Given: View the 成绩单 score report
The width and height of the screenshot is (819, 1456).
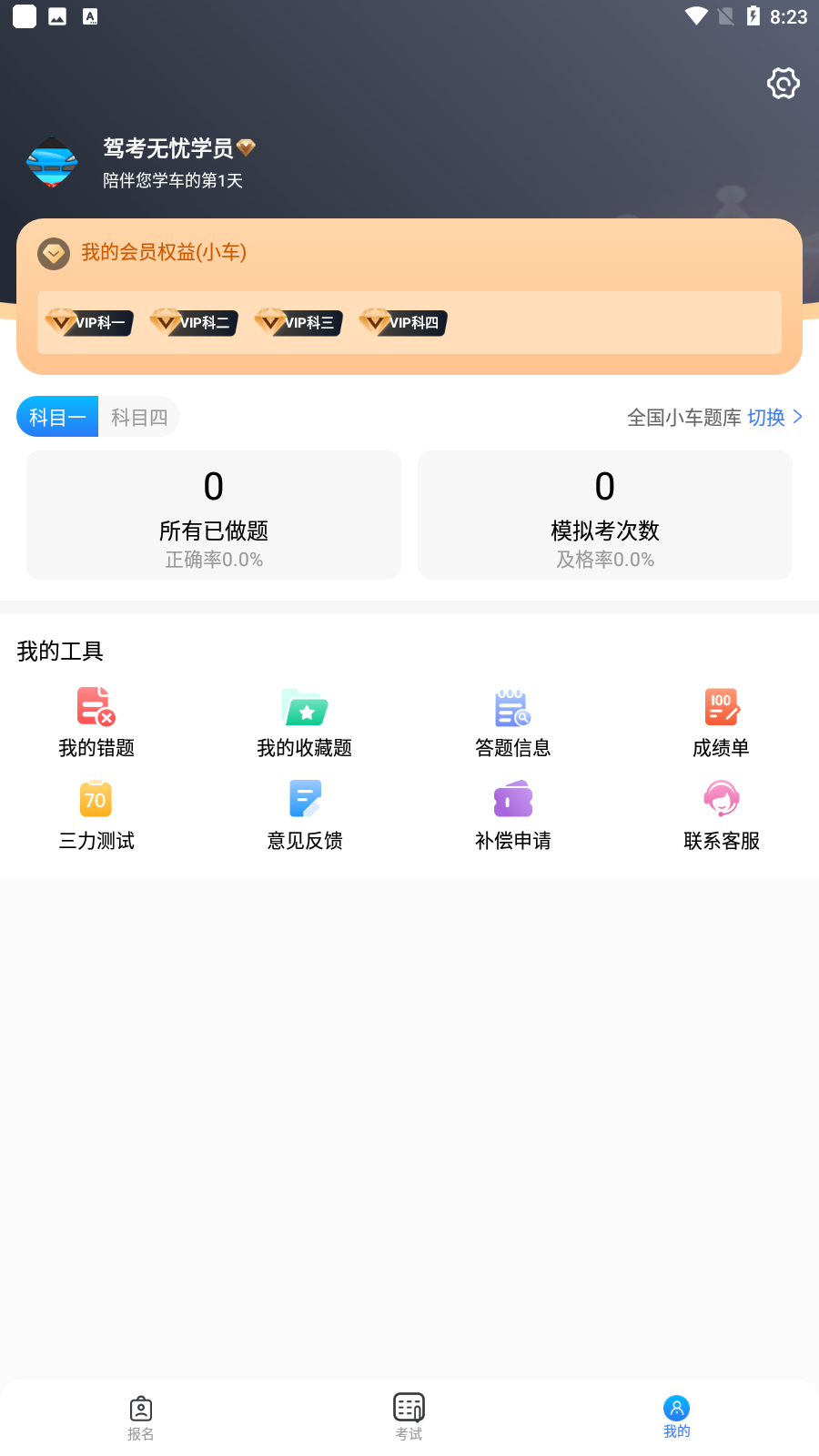Looking at the screenshot, I should click(x=722, y=723).
